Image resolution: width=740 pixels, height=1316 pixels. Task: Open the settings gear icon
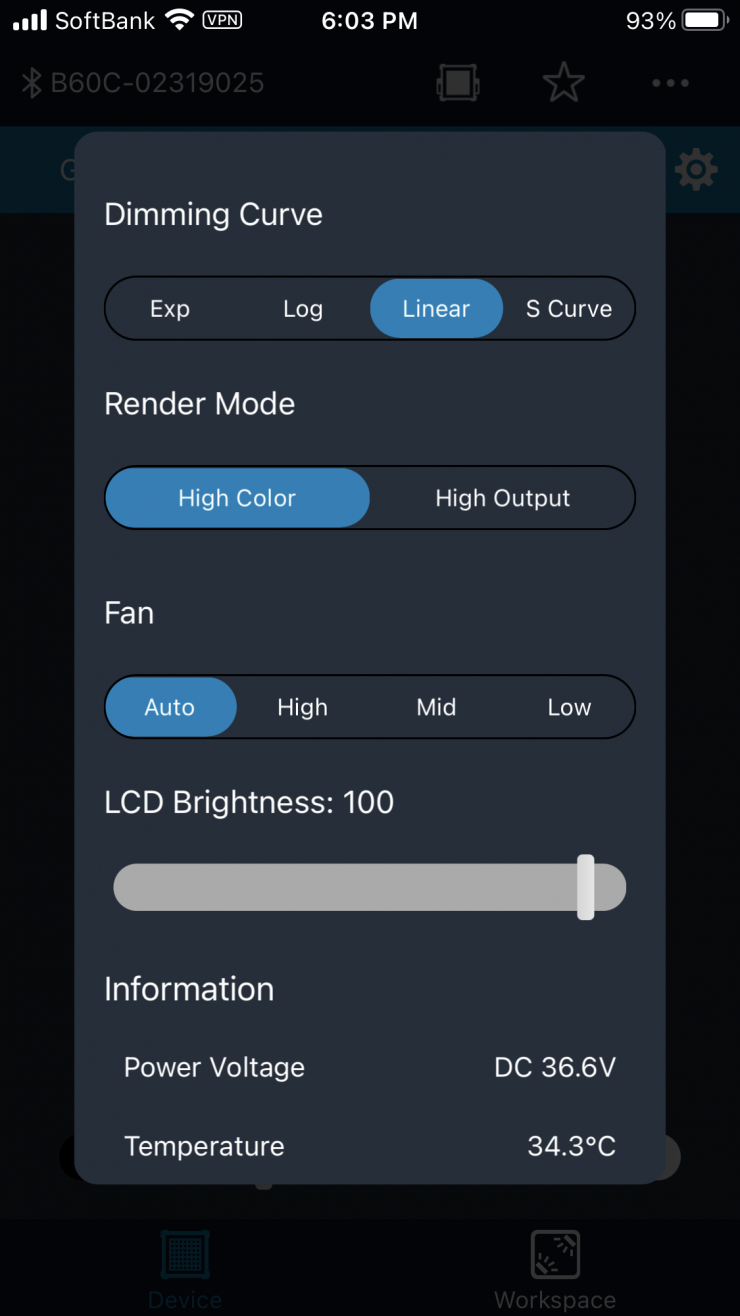[696, 170]
